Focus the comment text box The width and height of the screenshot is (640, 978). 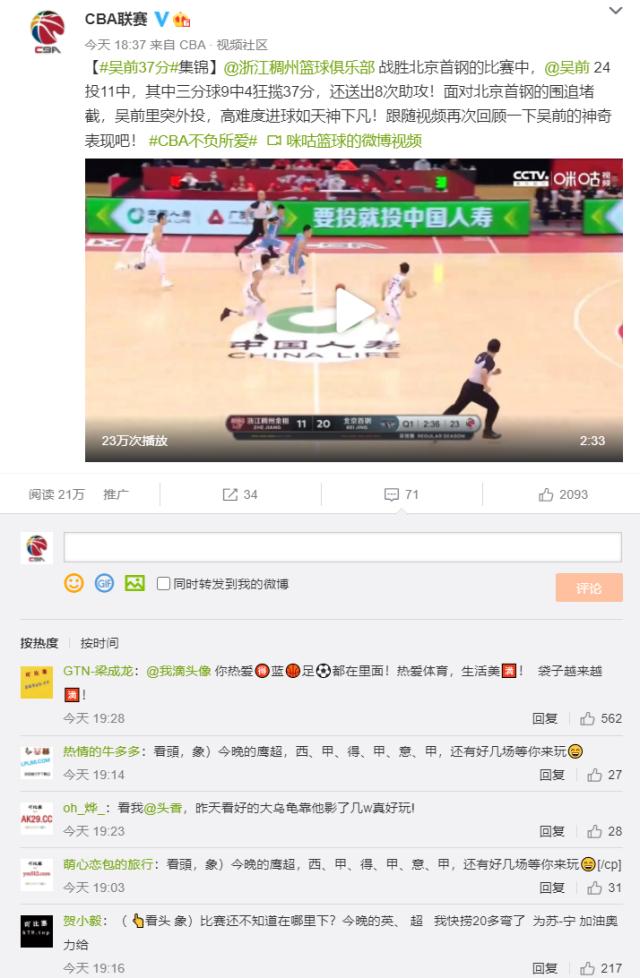tap(342, 547)
